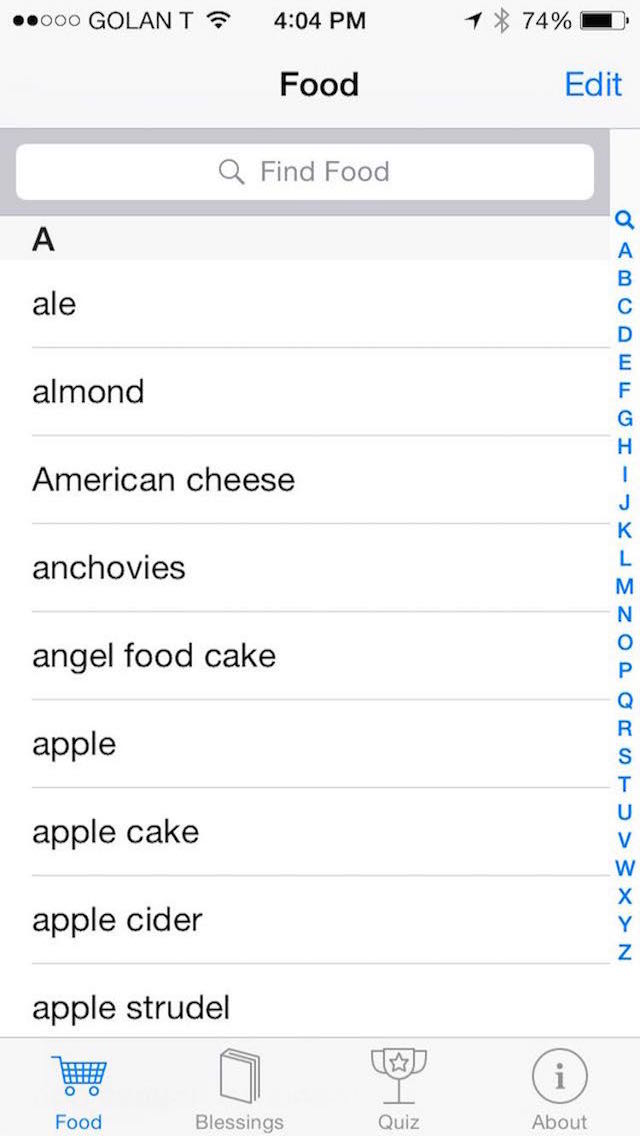Select apple cake from the list
The image size is (640, 1136).
click(300, 832)
